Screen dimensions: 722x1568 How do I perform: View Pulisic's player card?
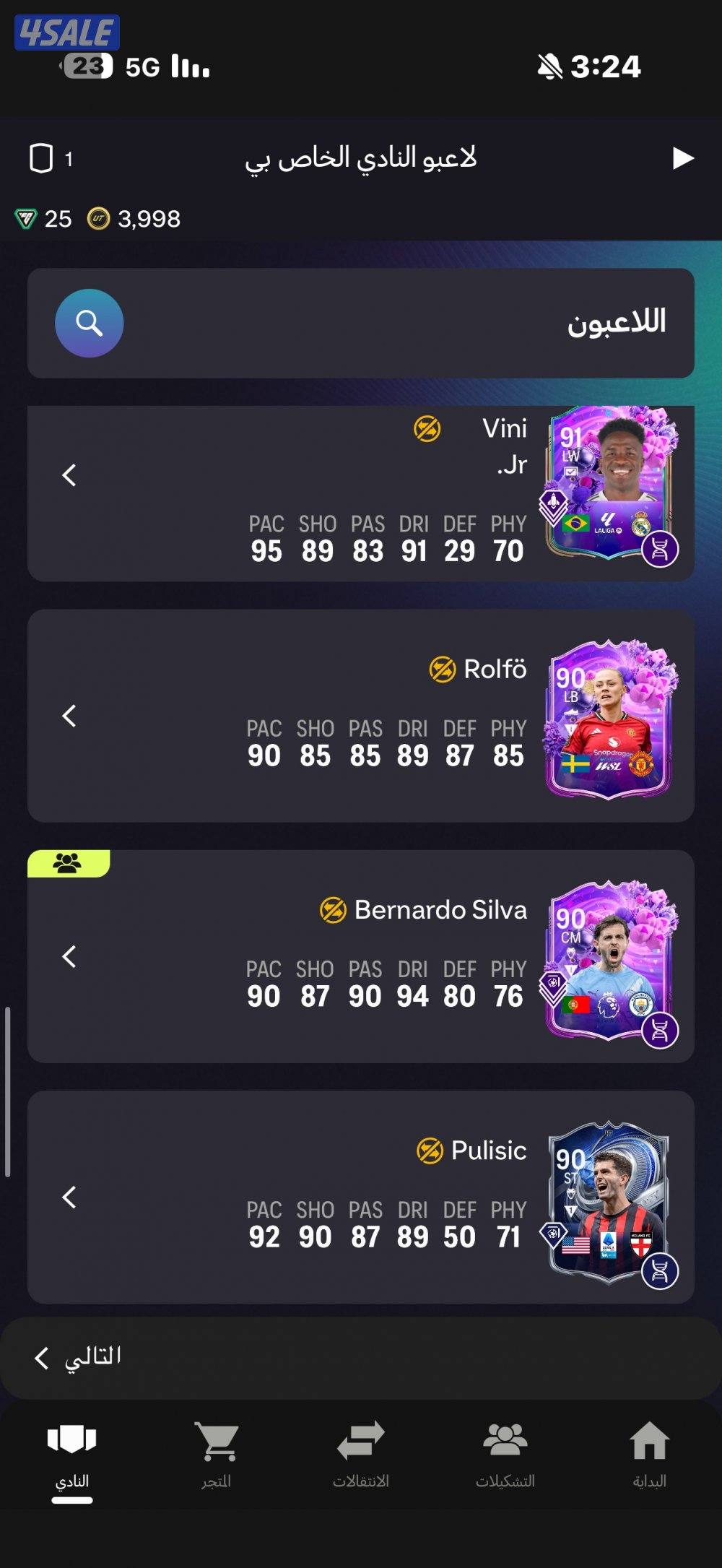coord(610,1200)
